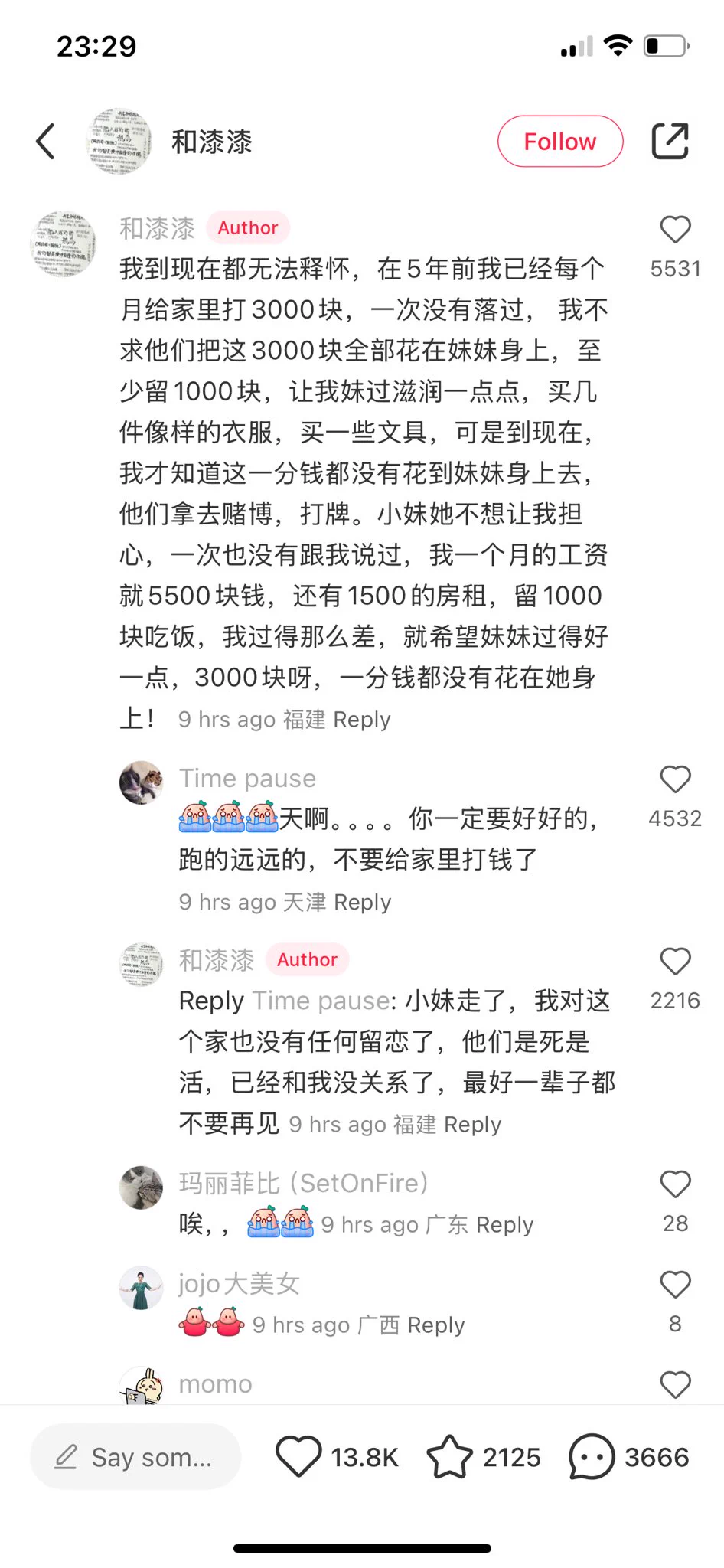The height and width of the screenshot is (1568, 724).
Task: Open Time pause's profile avatar
Action: pos(142,782)
